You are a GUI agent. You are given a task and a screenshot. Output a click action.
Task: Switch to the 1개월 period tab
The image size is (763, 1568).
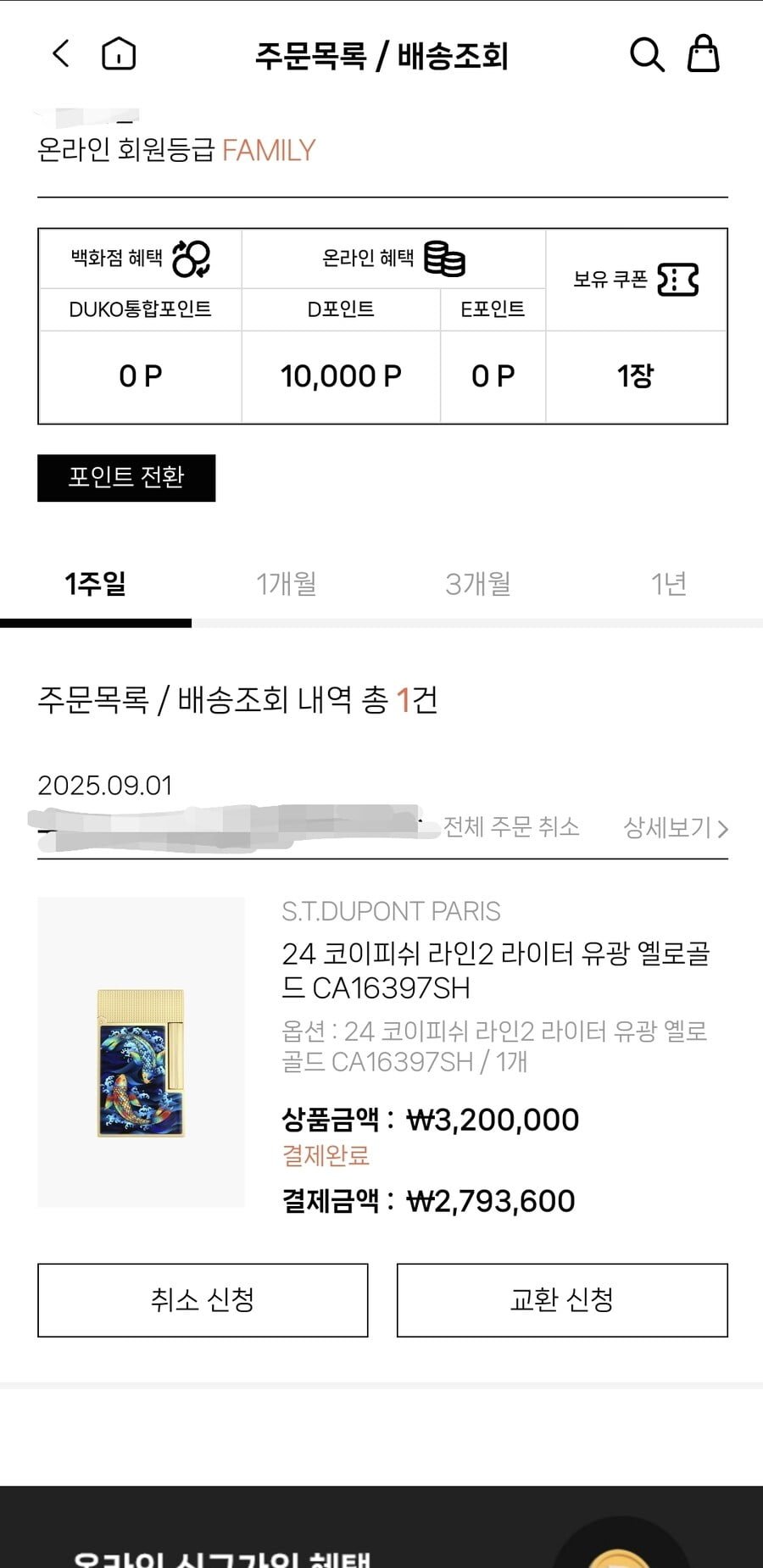[x=287, y=584]
